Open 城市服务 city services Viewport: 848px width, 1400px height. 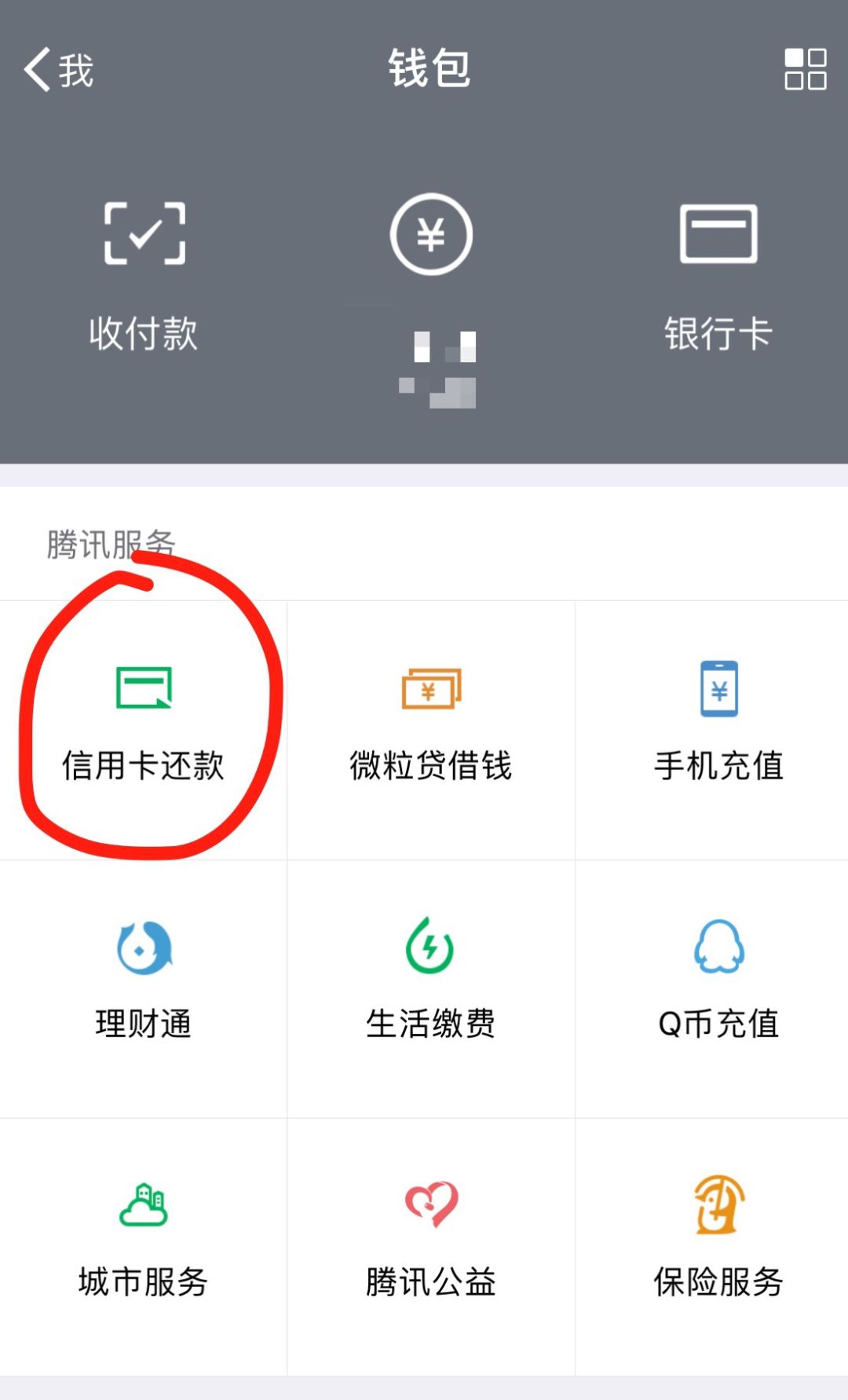tap(144, 1243)
